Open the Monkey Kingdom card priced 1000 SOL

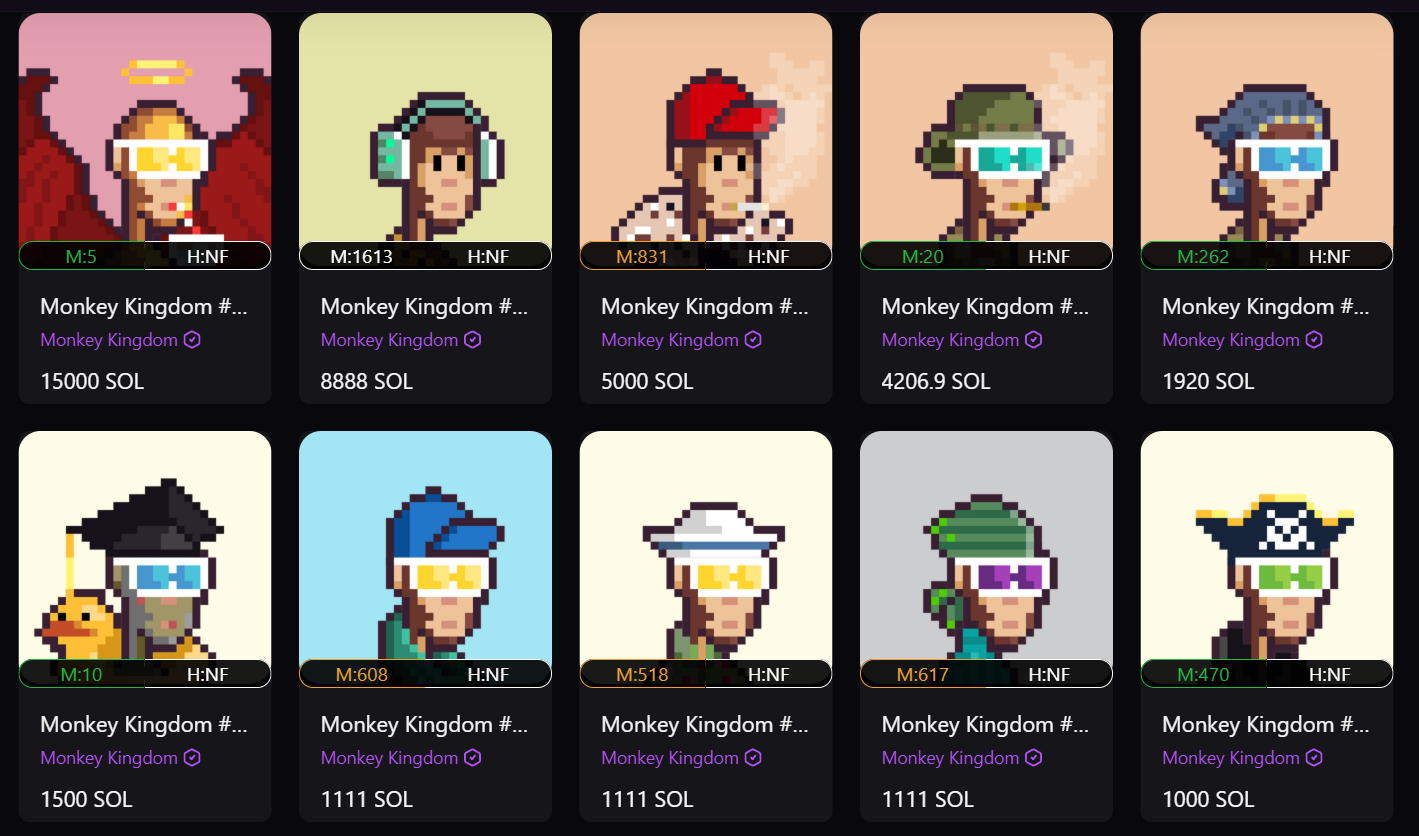pos(1266,548)
